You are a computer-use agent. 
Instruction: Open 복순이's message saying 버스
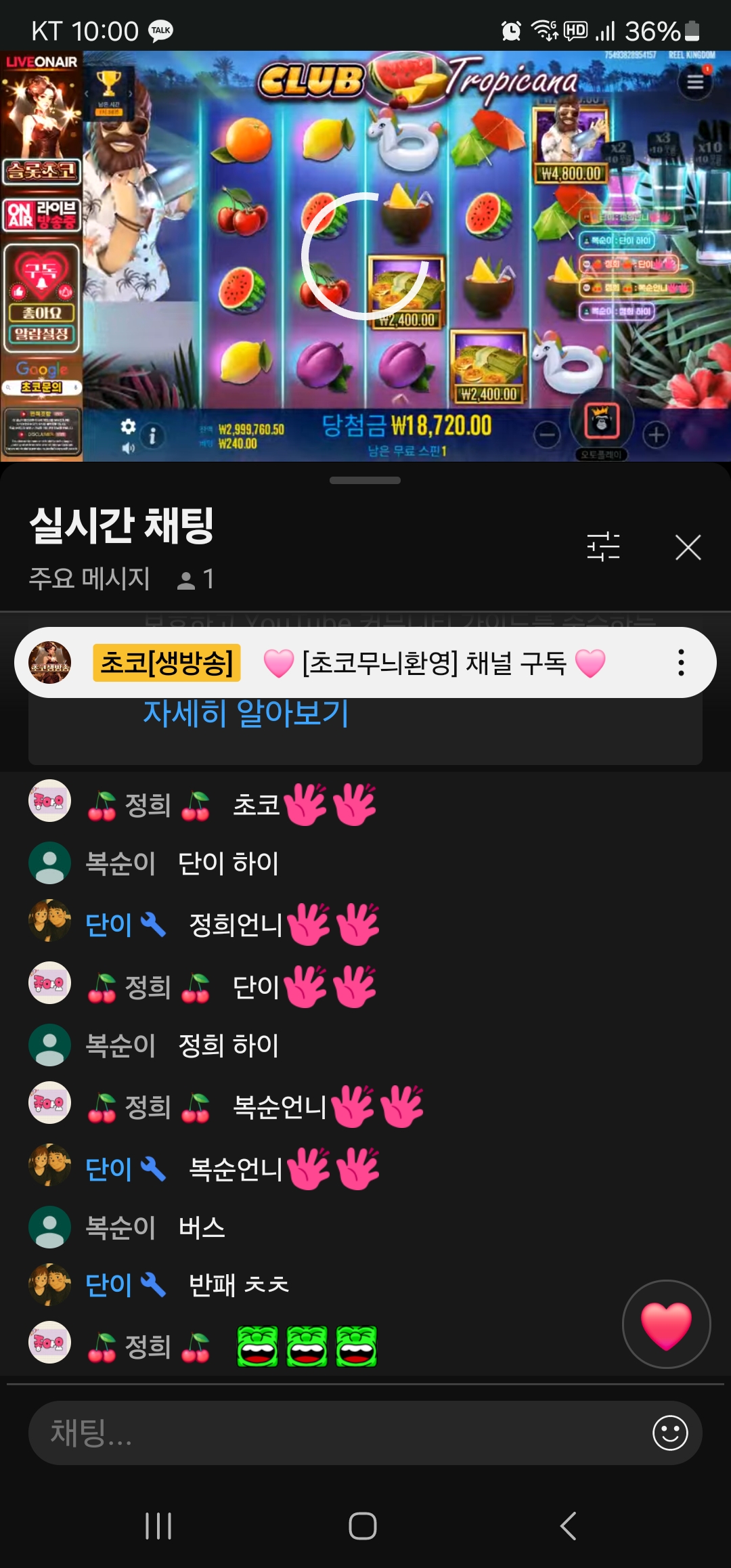[201, 1227]
